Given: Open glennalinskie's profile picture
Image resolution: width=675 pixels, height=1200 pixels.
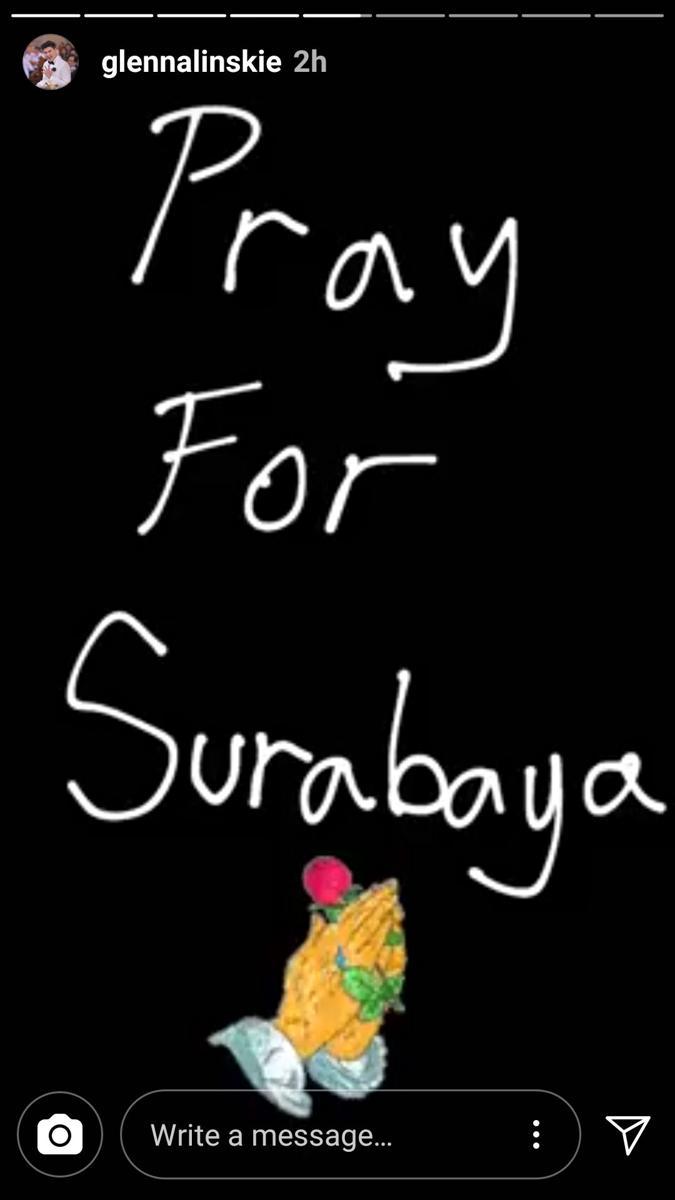Looking at the screenshot, I should (x=49, y=62).
